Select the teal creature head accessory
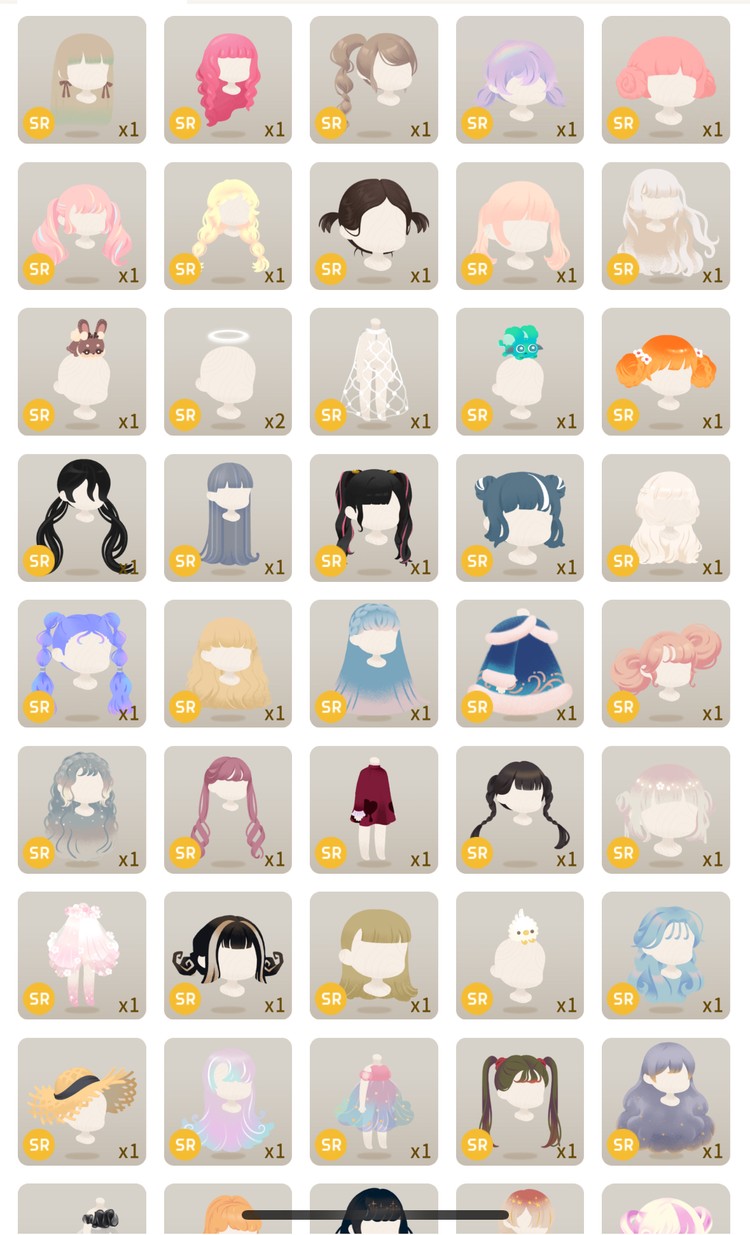The height and width of the screenshot is (1235, 750). [520, 372]
